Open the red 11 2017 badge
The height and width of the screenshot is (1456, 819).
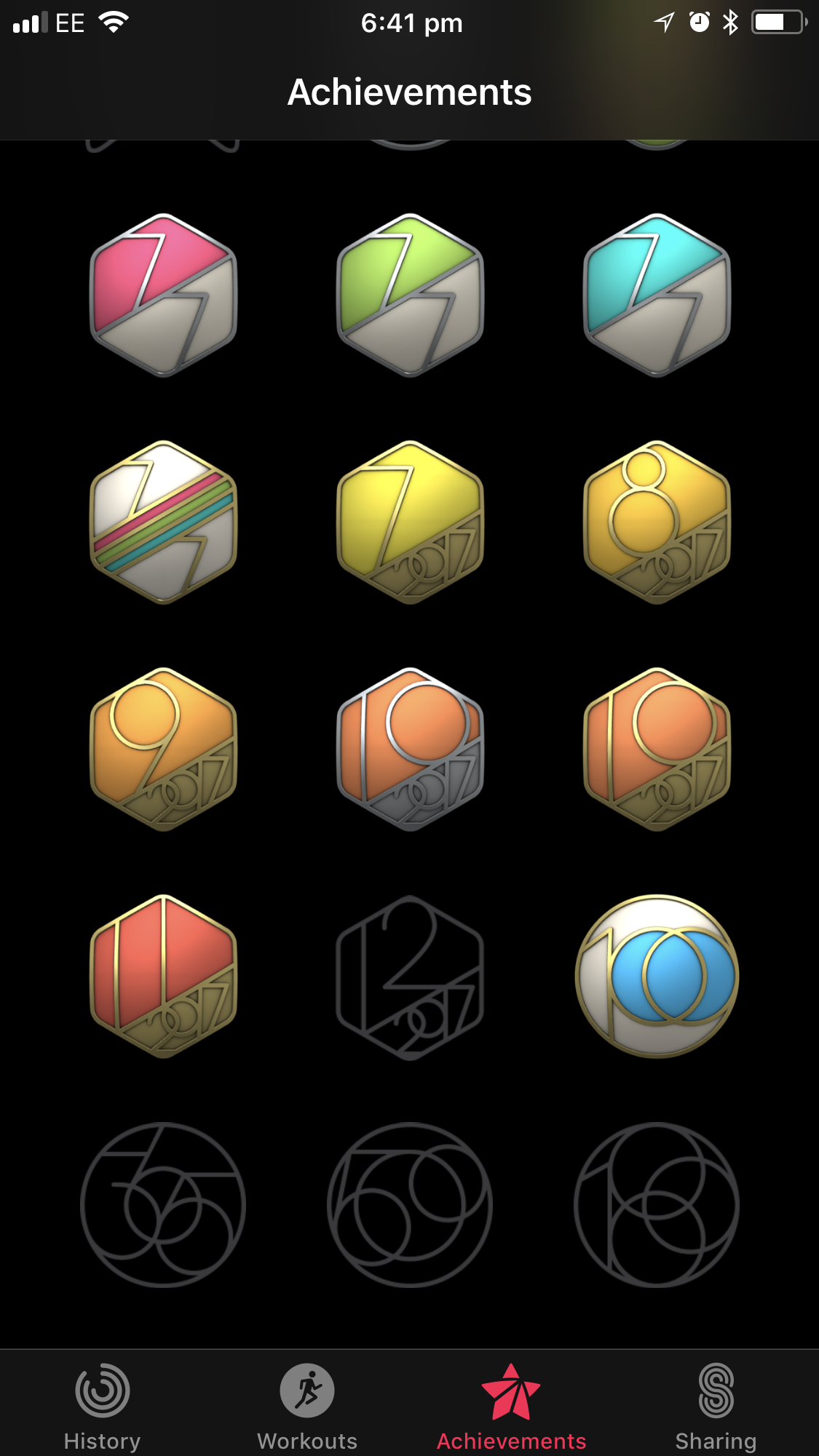[163, 976]
